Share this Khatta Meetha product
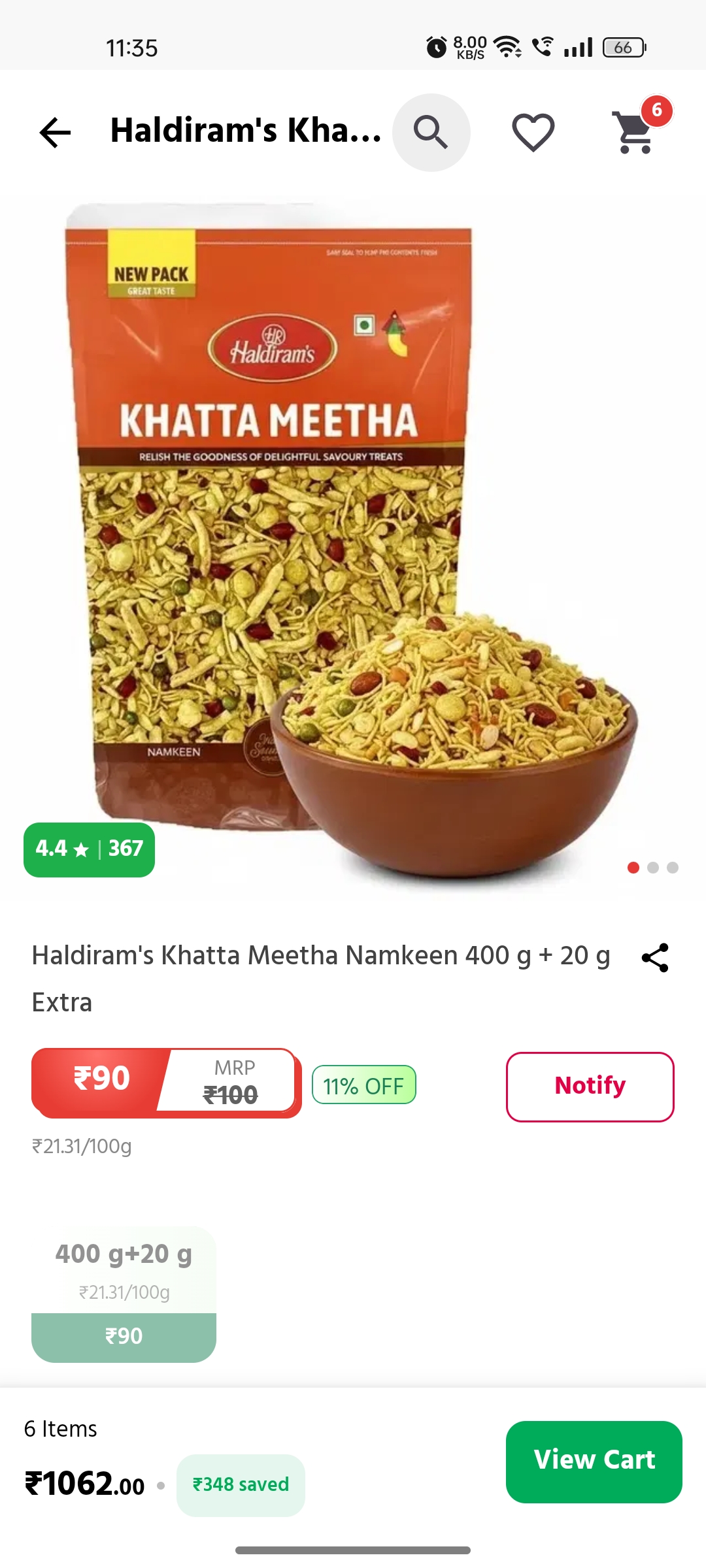Image resolution: width=706 pixels, height=1568 pixels. pos(655,958)
